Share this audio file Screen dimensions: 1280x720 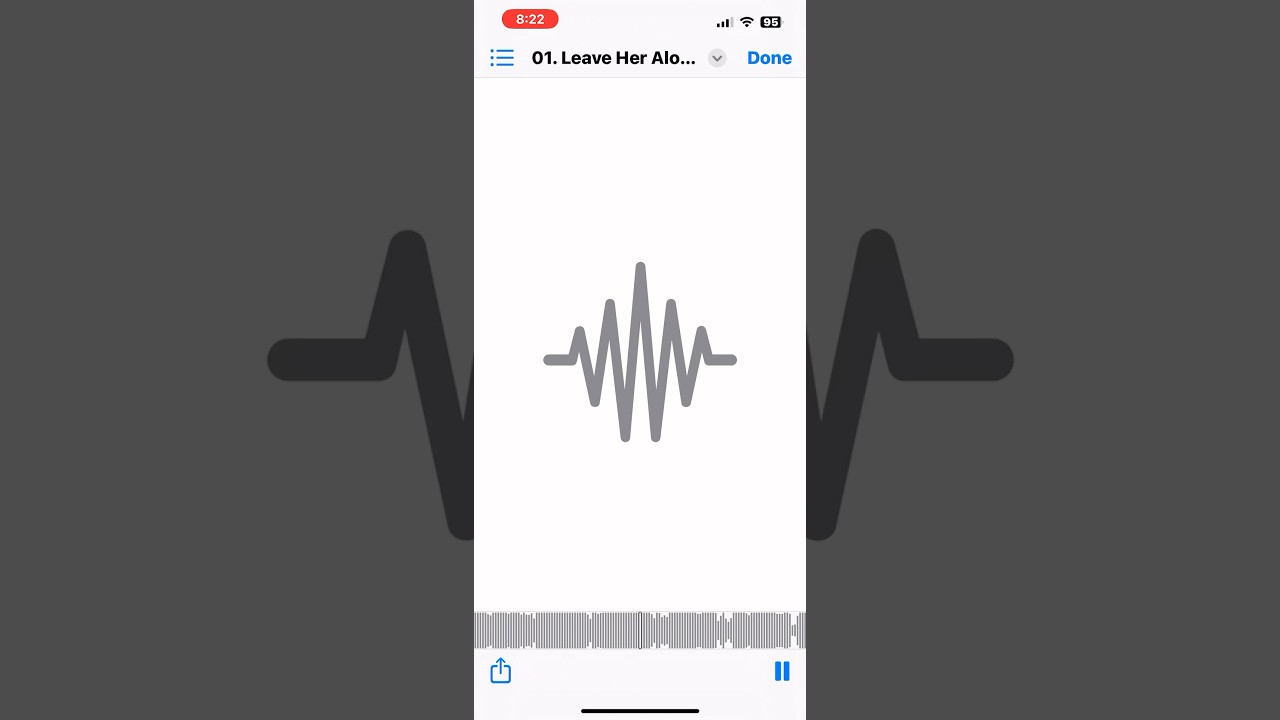pyautogui.click(x=501, y=671)
